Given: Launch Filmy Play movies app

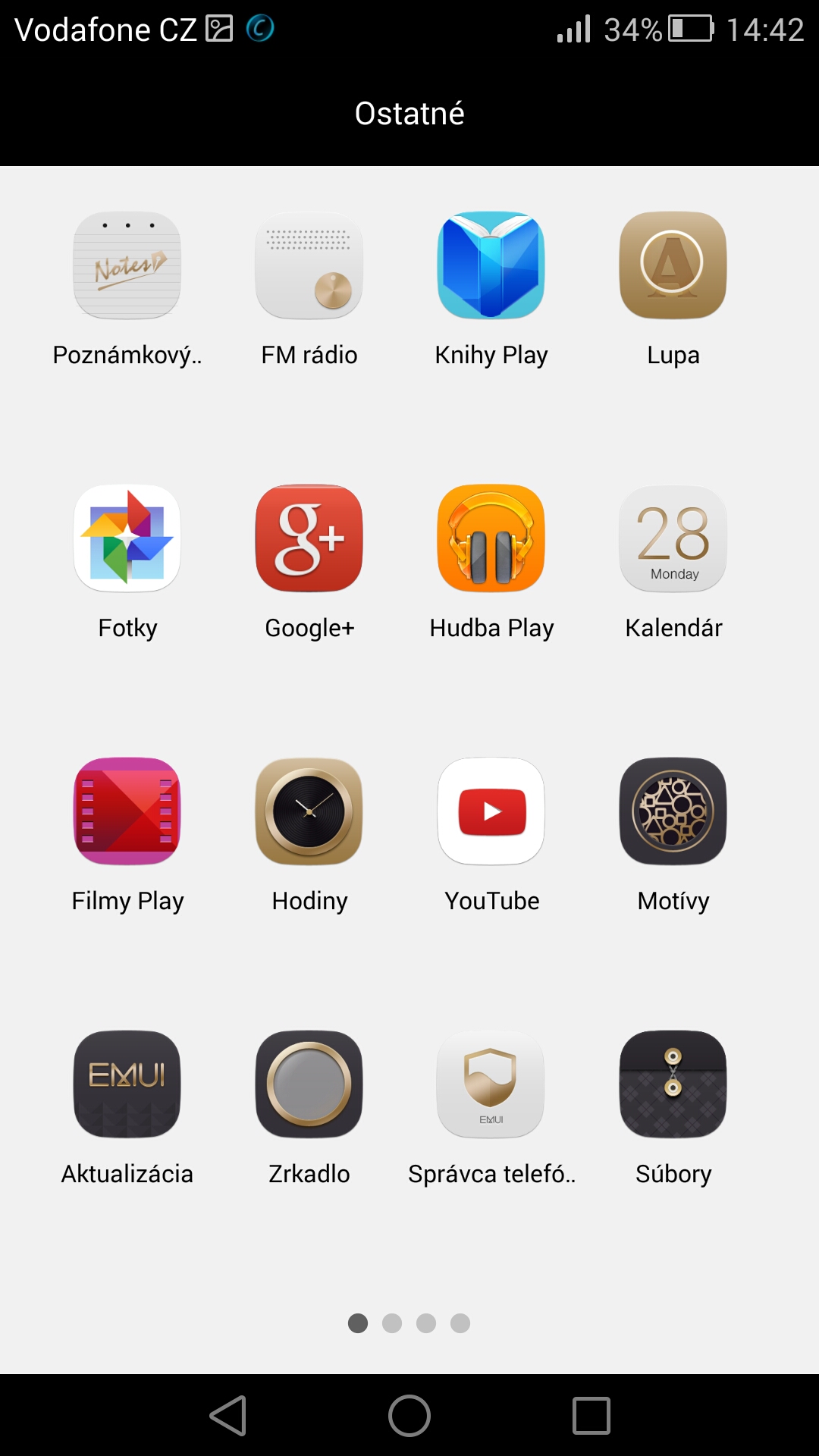Looking at the screenshot, I should [127, 811].
